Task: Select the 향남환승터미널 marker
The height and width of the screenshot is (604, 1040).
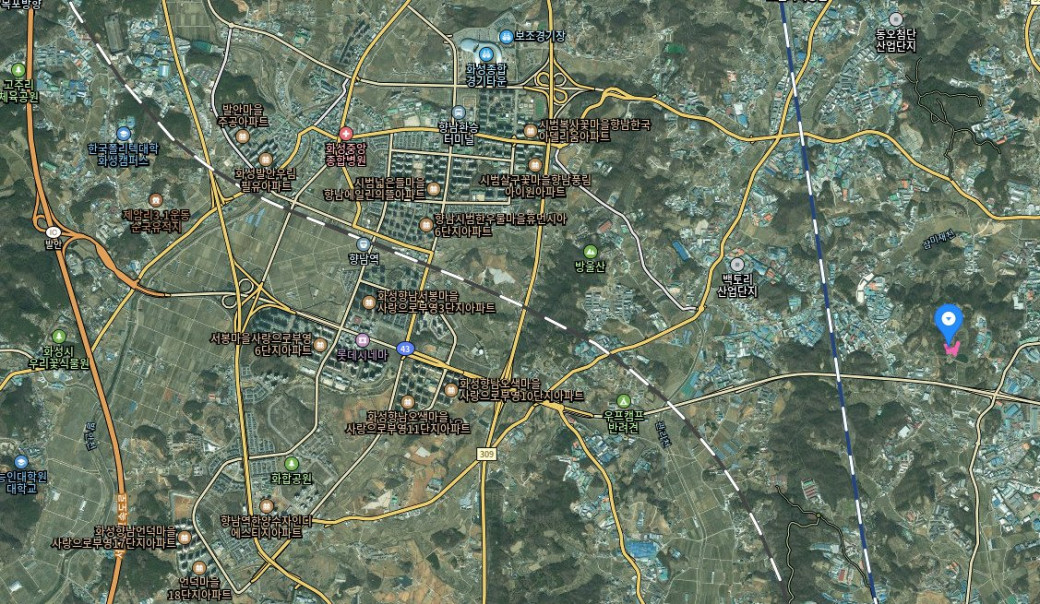Action: 458,113
